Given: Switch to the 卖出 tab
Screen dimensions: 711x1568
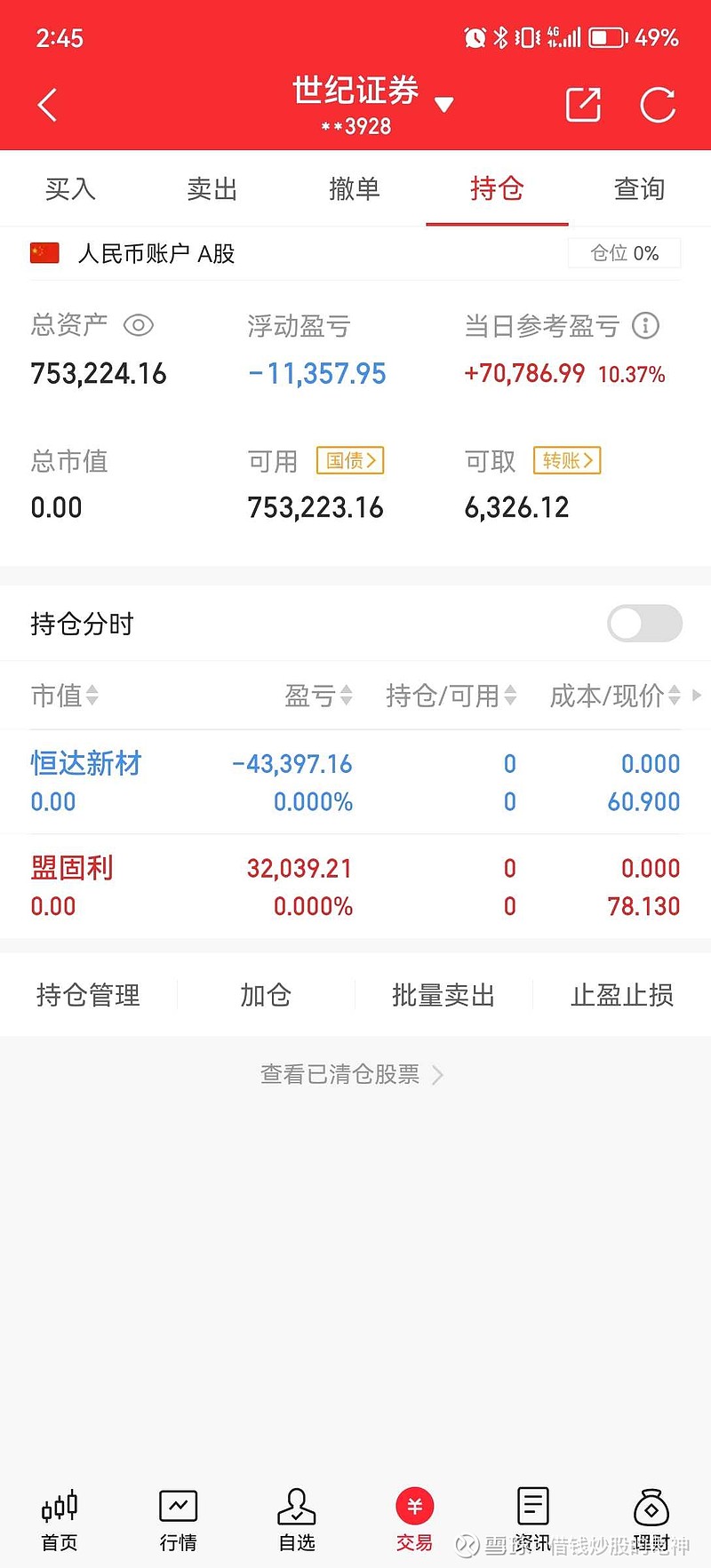Looking at the screenshot, I should [x=212, y=188].
